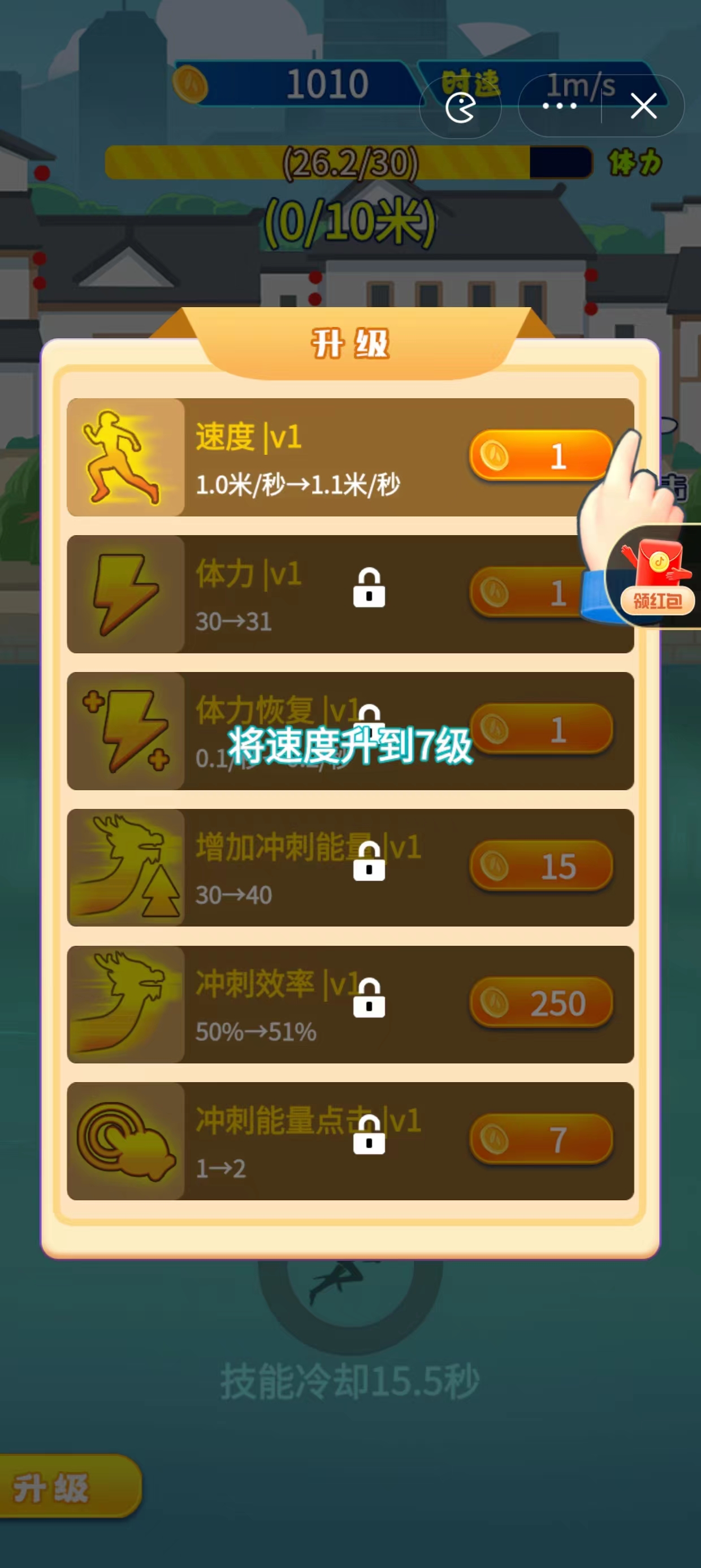Tap the 7-coin 冲刺能量点击 upgrade button
701x1568 pixels.
click(x=540, y=1139)
